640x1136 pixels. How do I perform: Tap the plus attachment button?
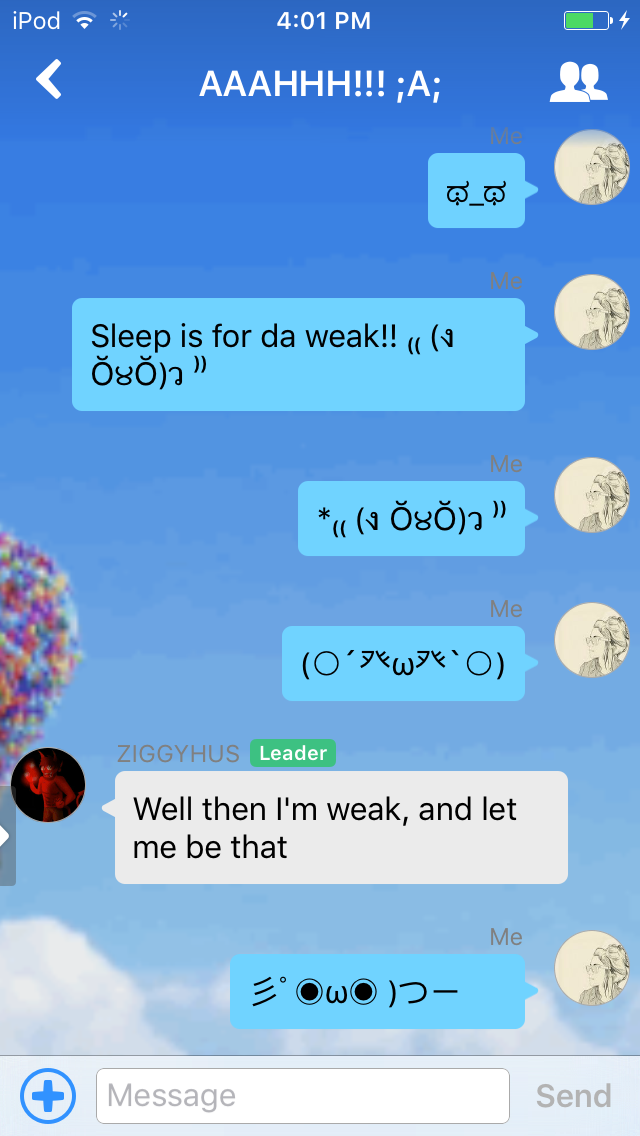pyautogui.click(x=48, y=1095)
